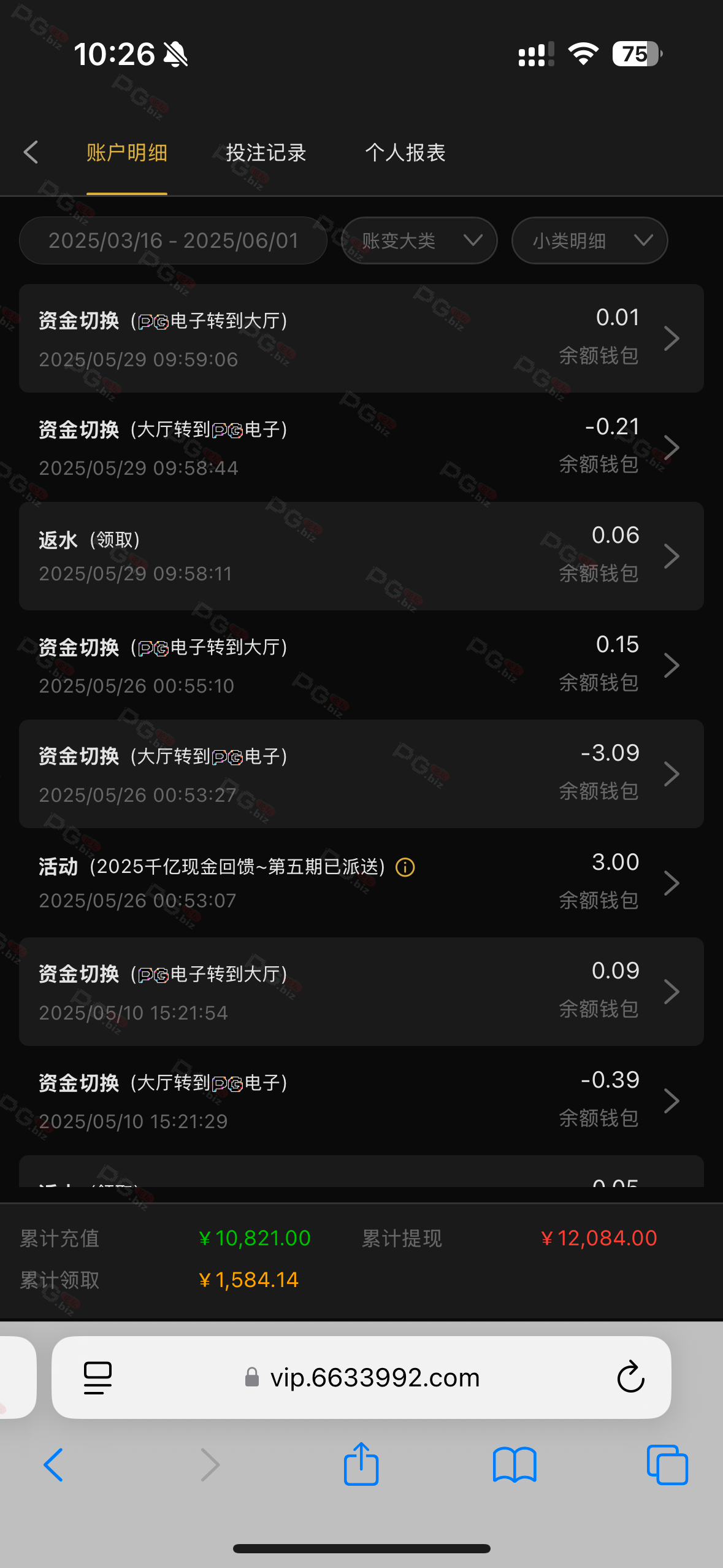Open the date range 2025/03/16 - 2025/06/01 picker
This screenshot has width=723, height=1568.
173,240
